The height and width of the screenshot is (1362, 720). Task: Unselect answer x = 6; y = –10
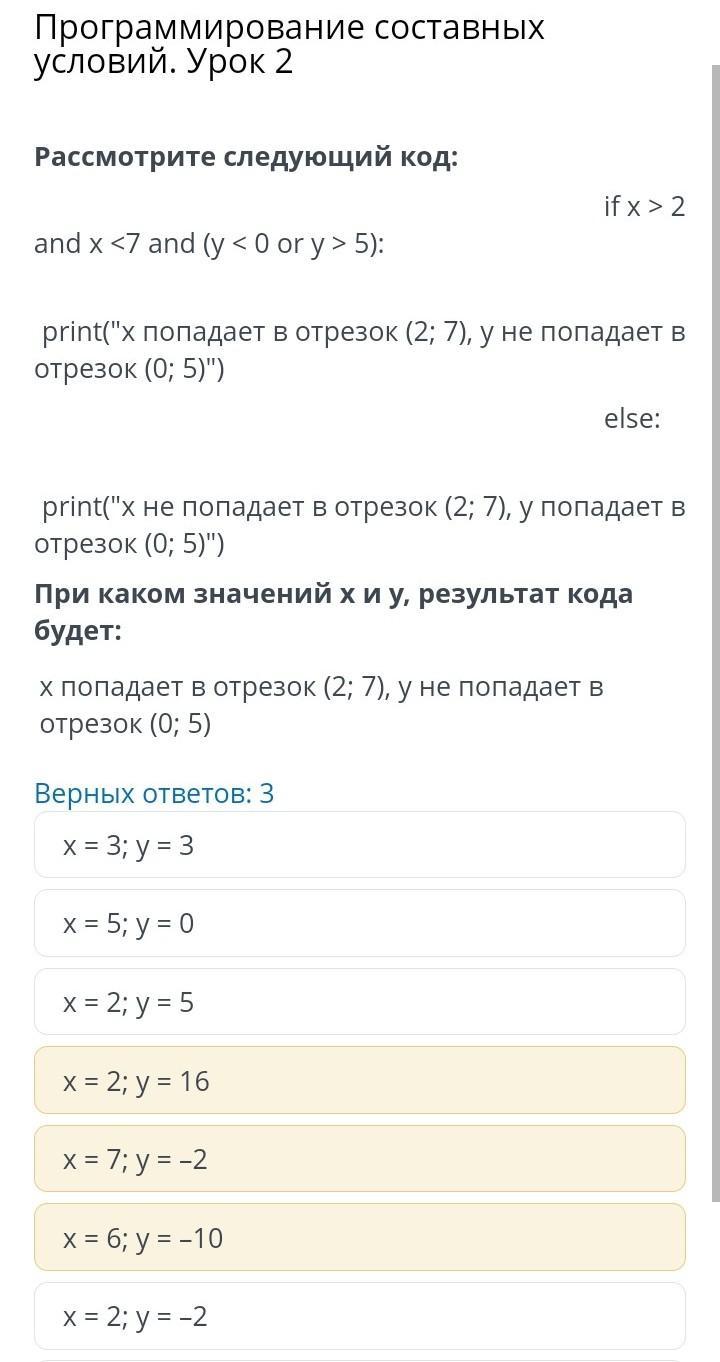click(359, 1238)
